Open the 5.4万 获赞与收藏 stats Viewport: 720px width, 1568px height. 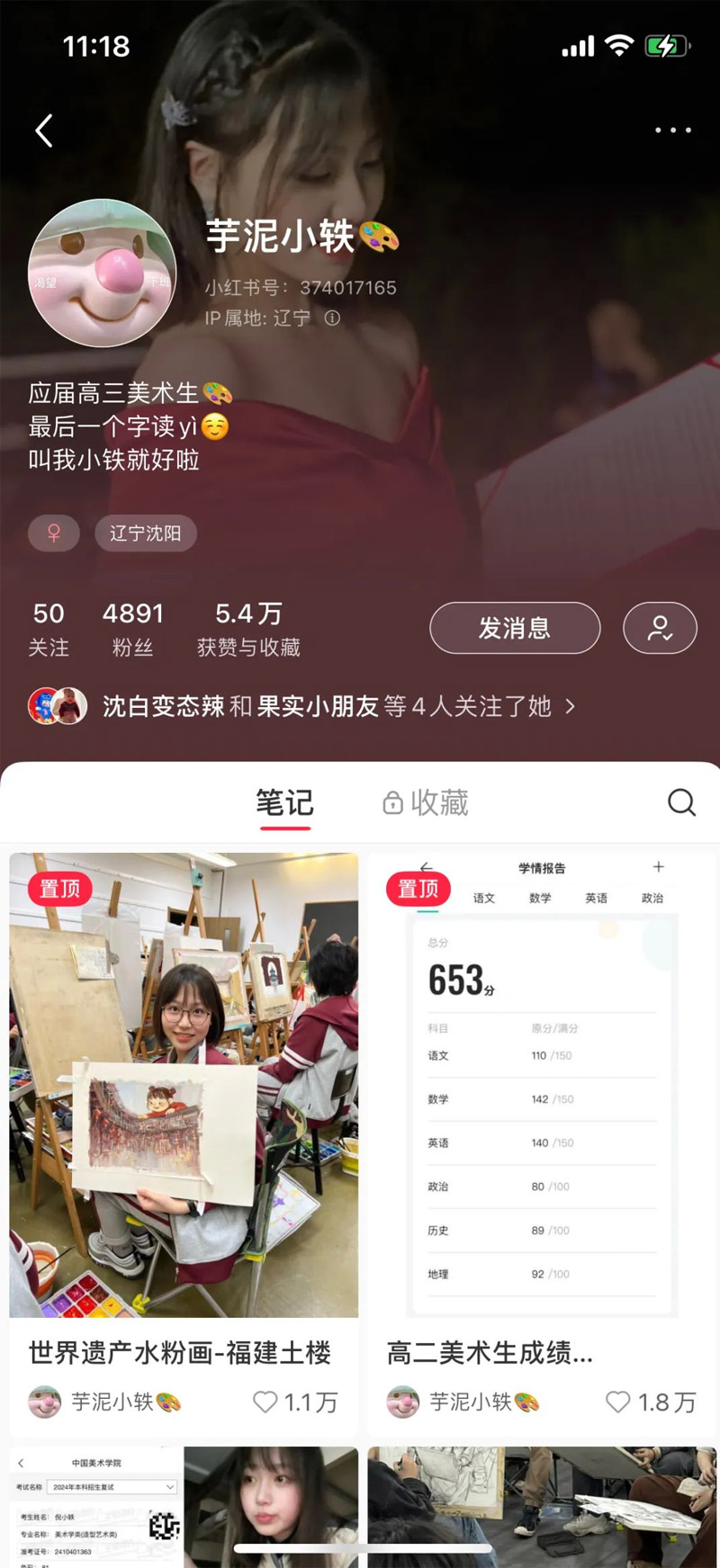pos(248,629)
